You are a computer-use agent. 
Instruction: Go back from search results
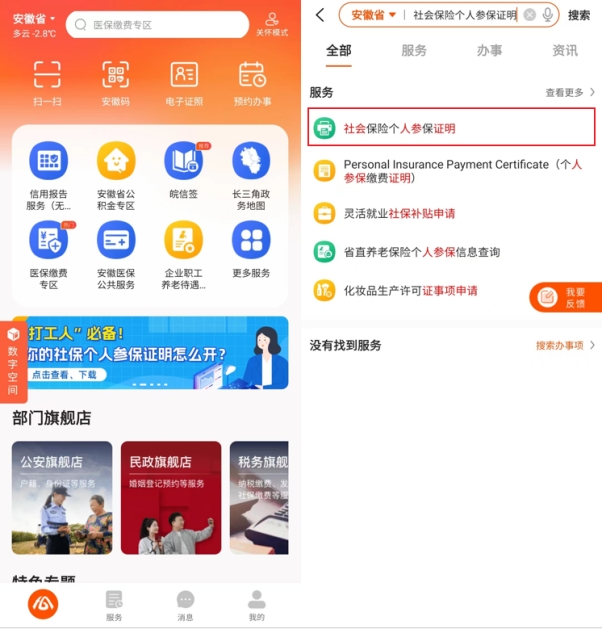coord(320,15)
